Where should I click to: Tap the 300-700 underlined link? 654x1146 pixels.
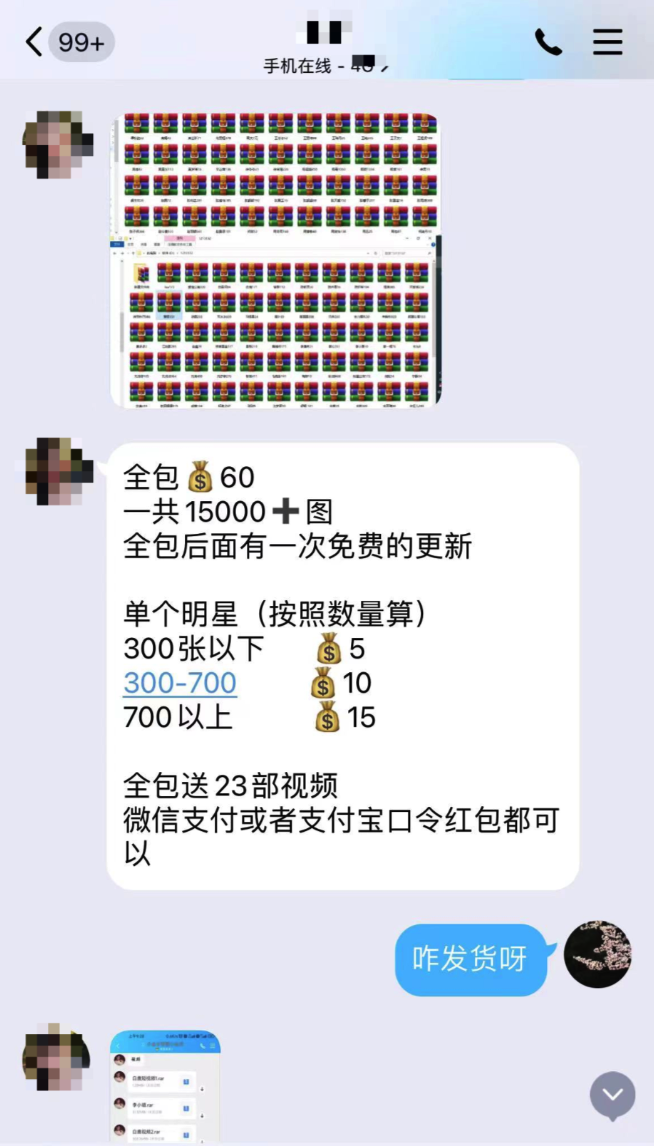180,683
